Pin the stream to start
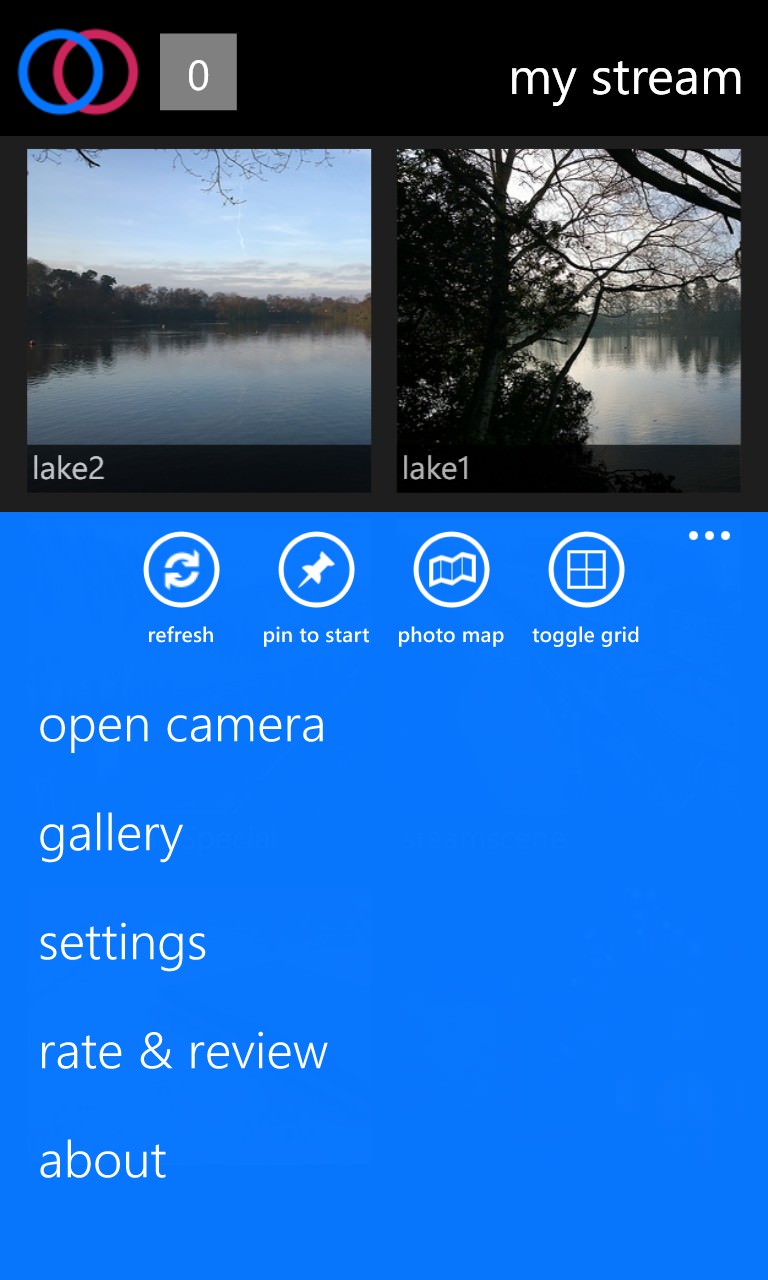Viewport: 768px width, 1280px height. click(316, 570)
